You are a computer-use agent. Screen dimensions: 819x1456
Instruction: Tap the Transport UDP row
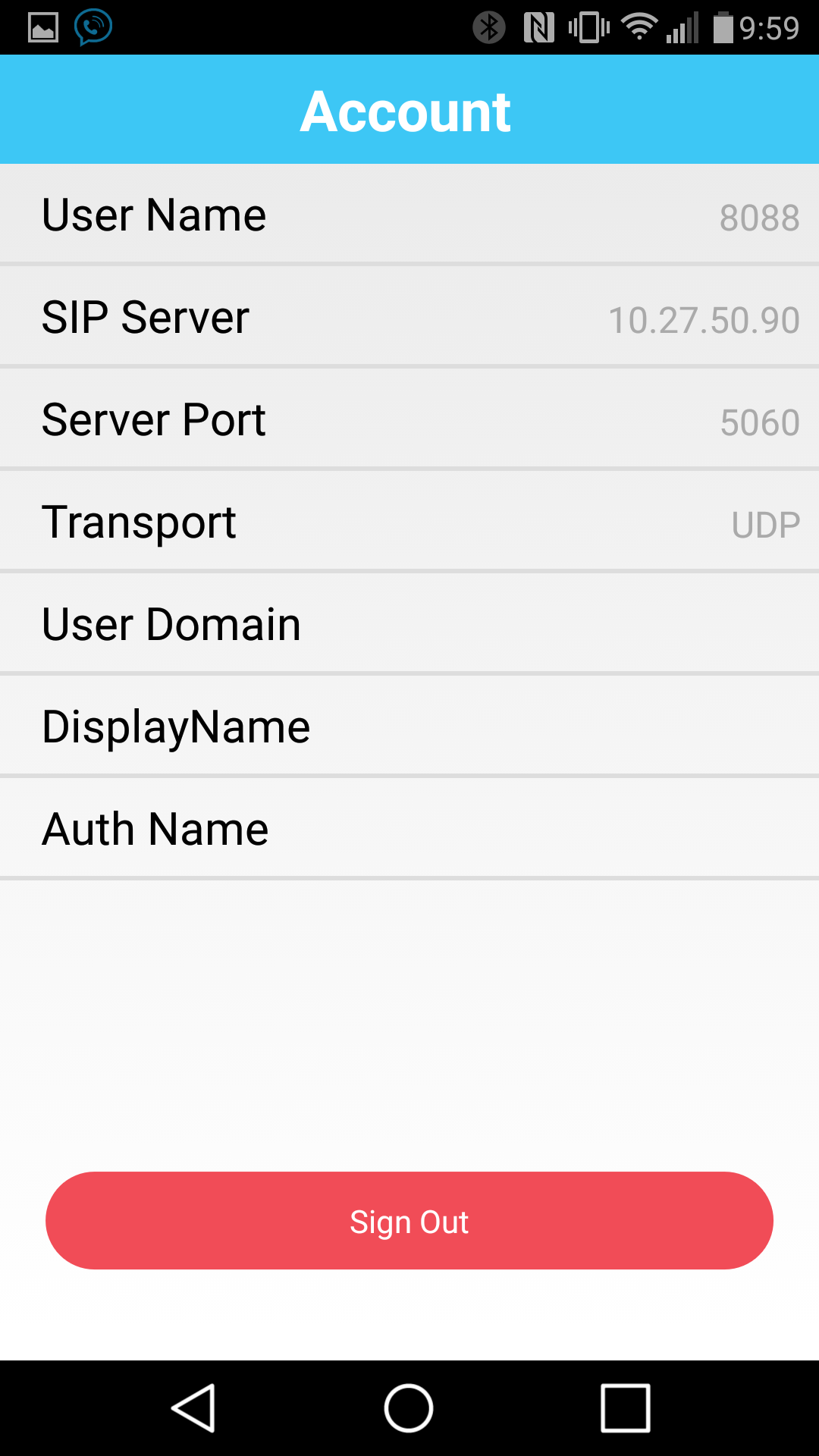409,522
